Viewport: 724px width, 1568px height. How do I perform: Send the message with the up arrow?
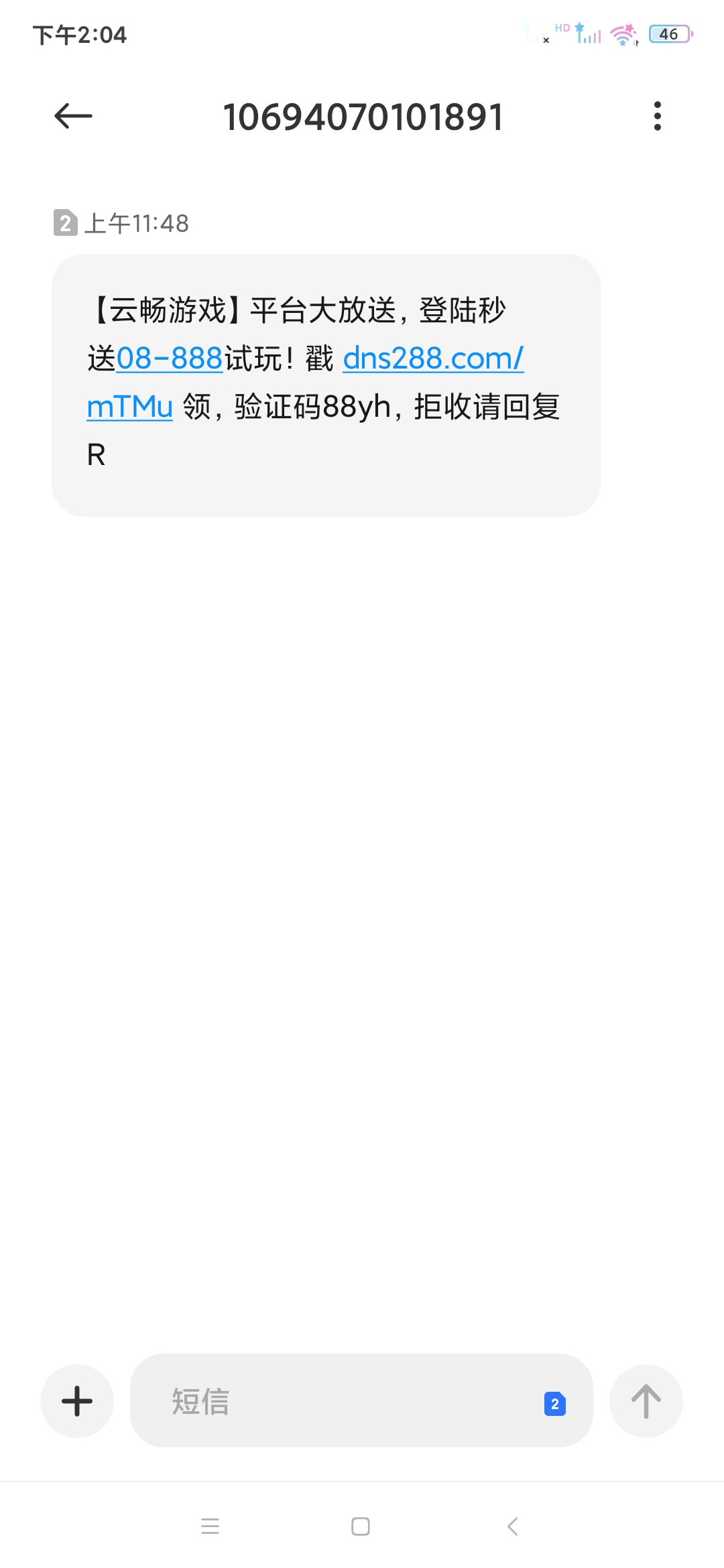pos(646,1400)
